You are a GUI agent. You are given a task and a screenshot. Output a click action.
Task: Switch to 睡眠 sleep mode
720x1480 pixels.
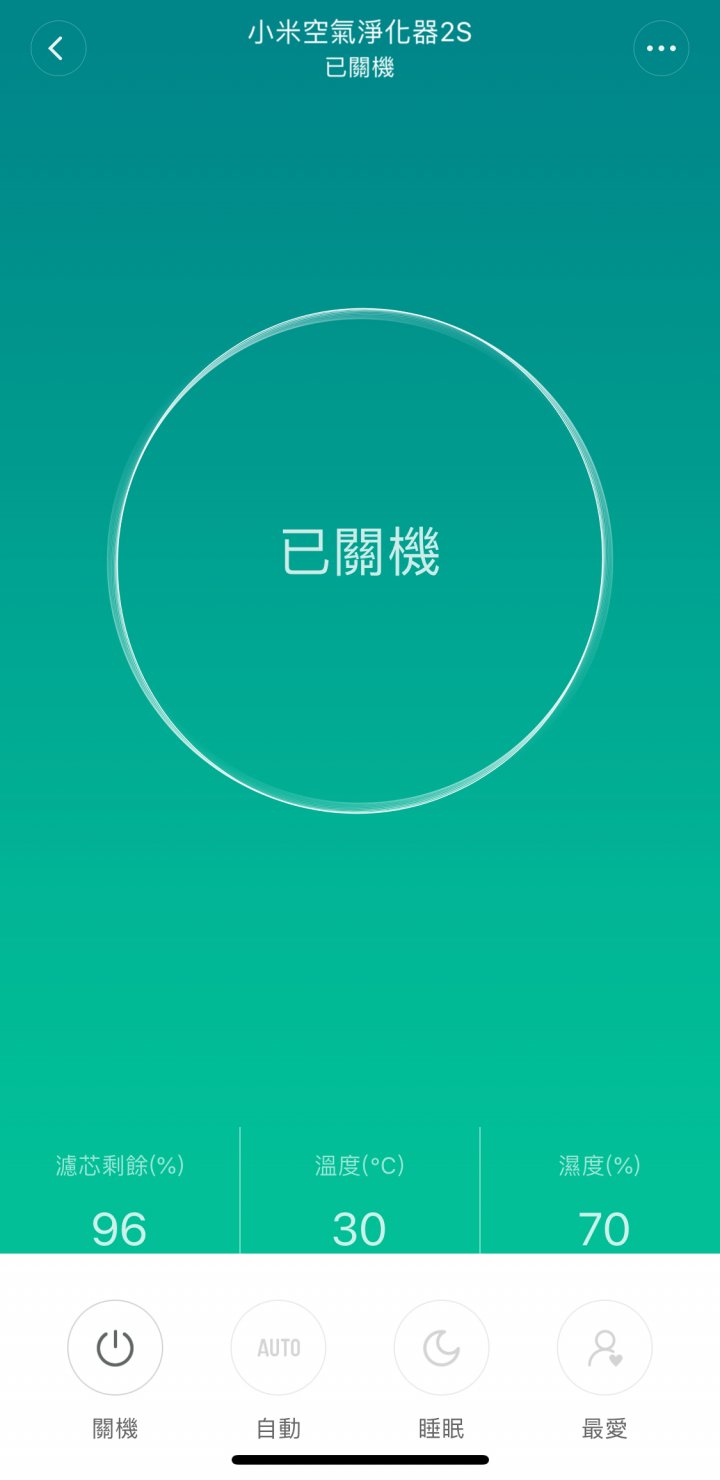tap(441, 1348)
